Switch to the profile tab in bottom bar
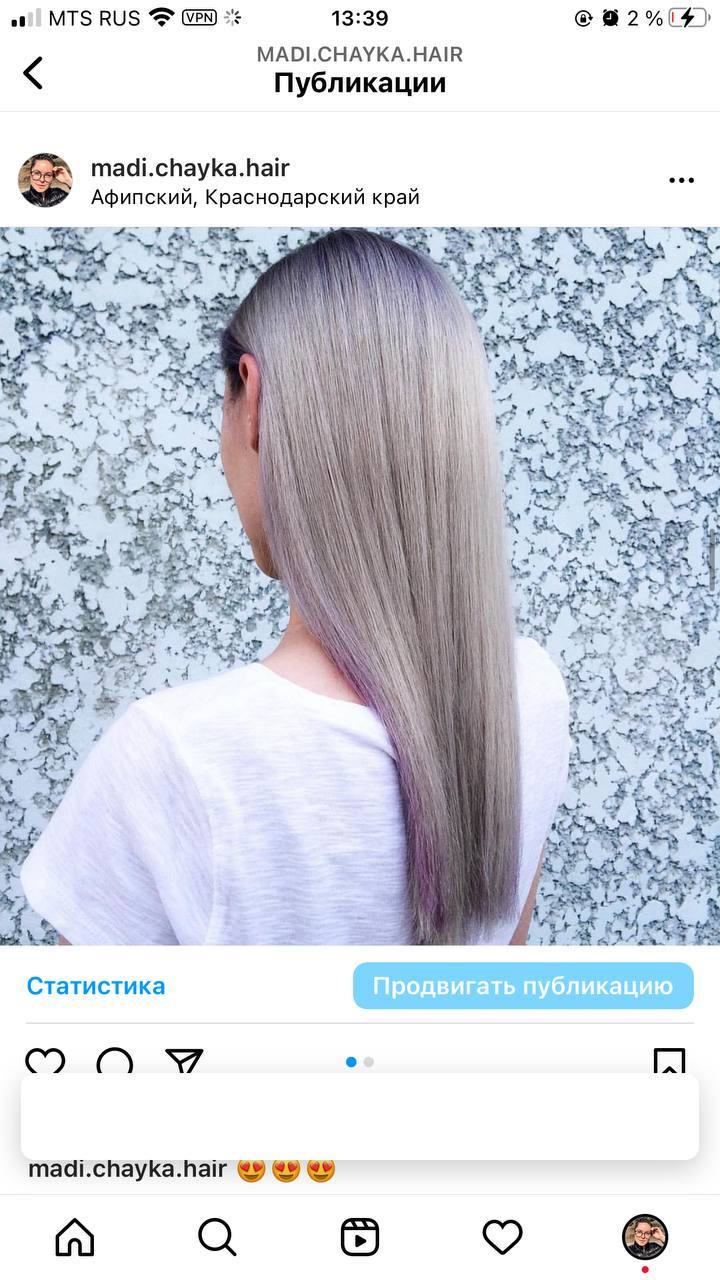 [645, 1238]
